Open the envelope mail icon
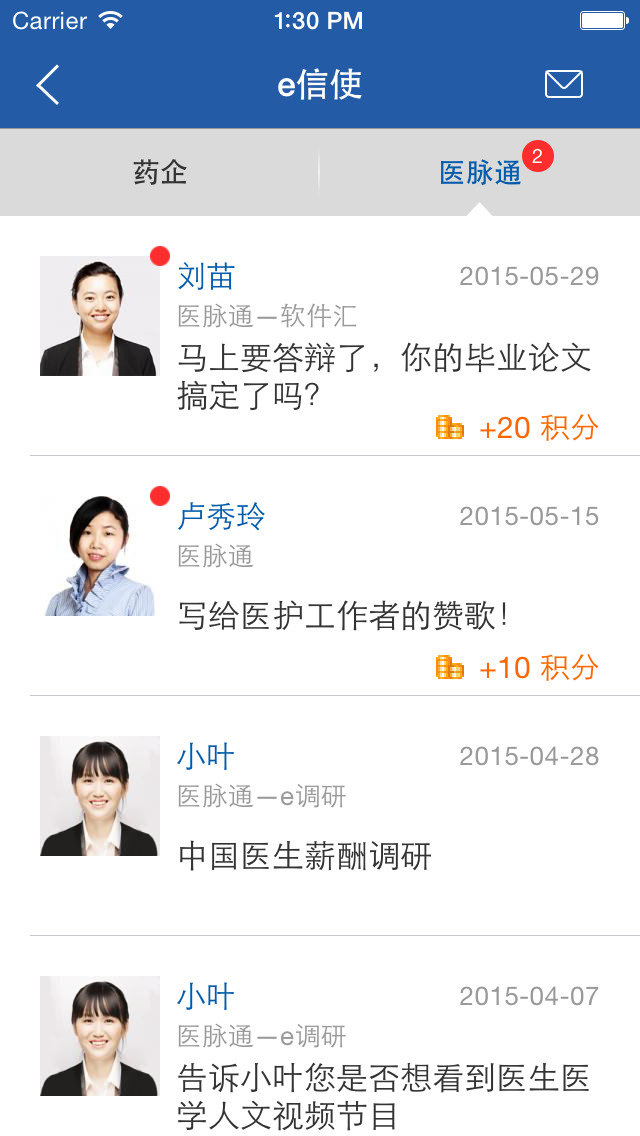The image size is (640, 1136). (563, 84)
